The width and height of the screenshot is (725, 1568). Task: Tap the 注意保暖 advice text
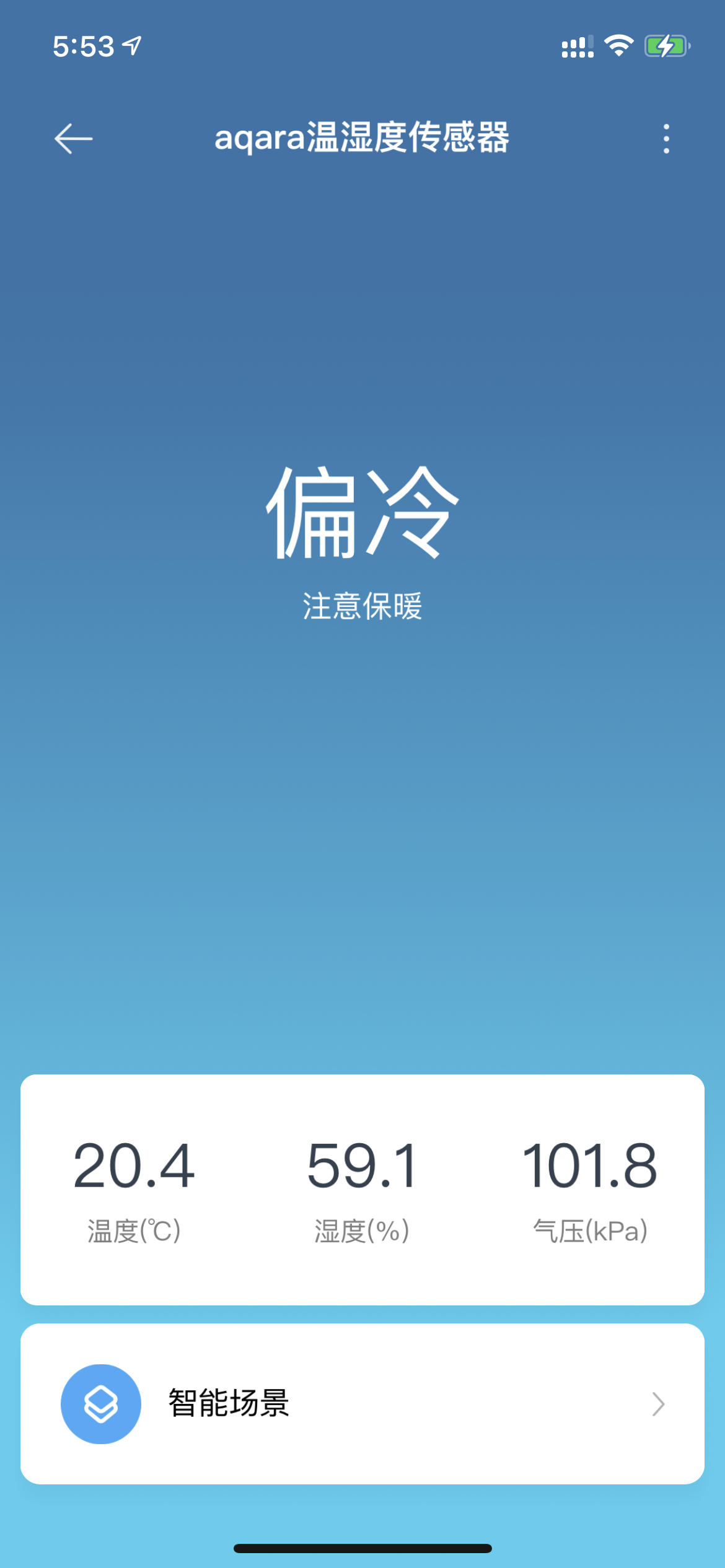[x=362, y=607]
